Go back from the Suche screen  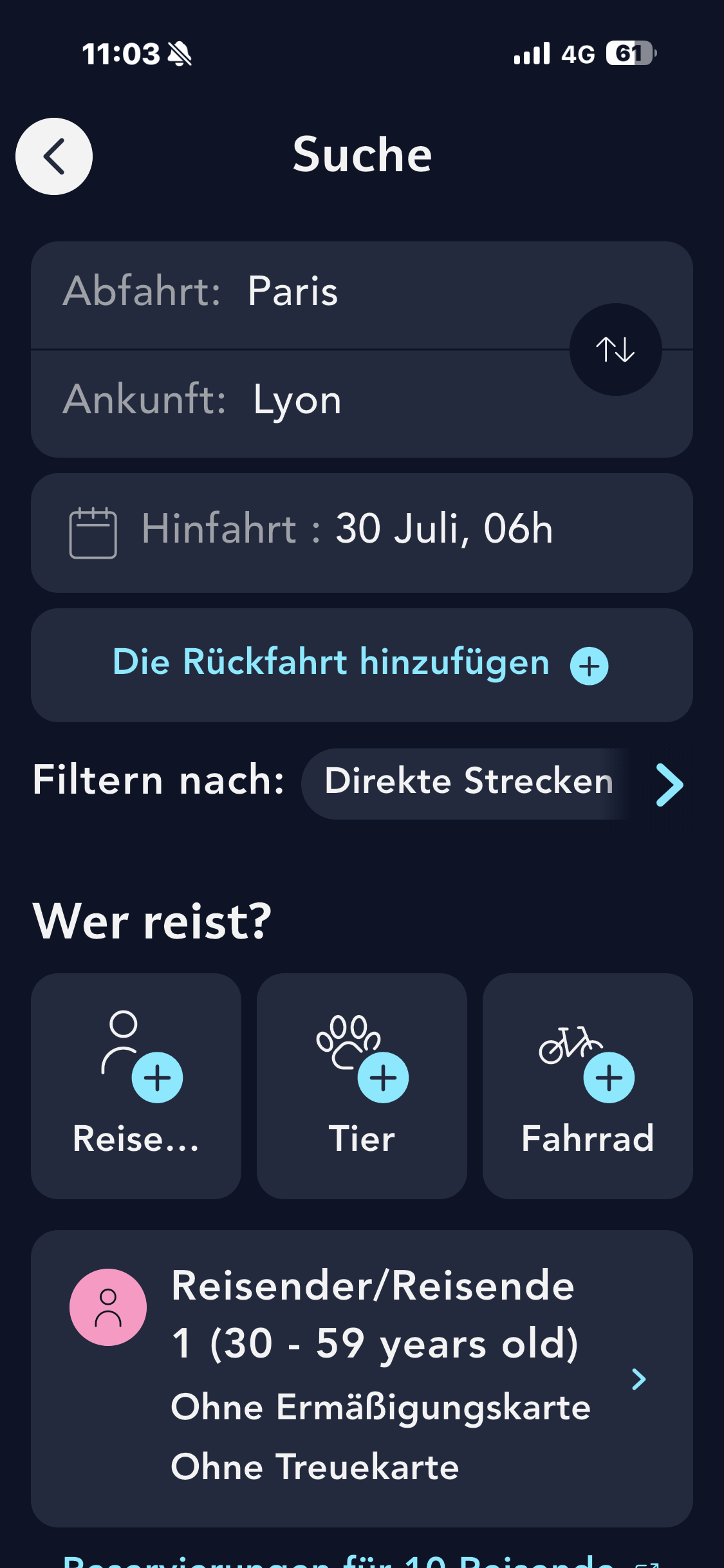click(x=54, y=156)
